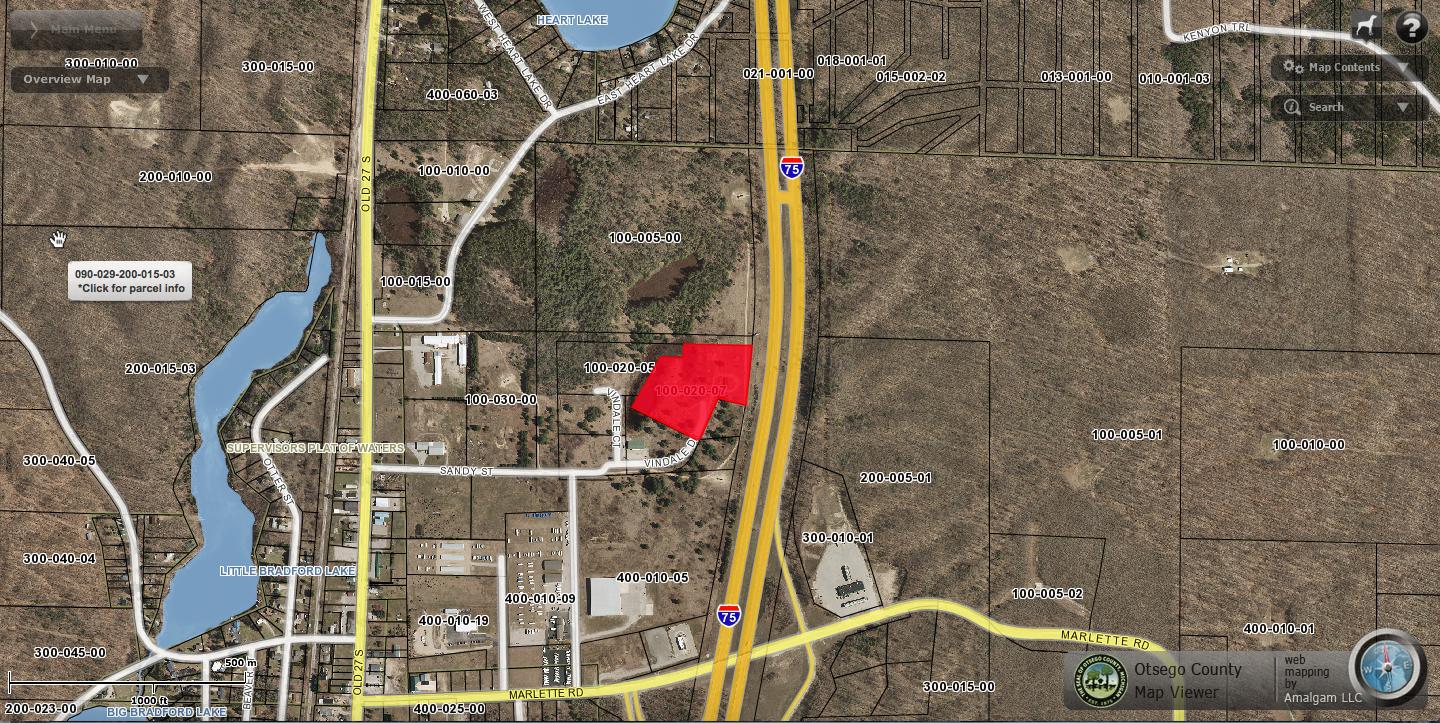The width and height of the screenshot is (1440, 723).
Task: Expand the Overview Map dropdown
Action: pos(88,80)
